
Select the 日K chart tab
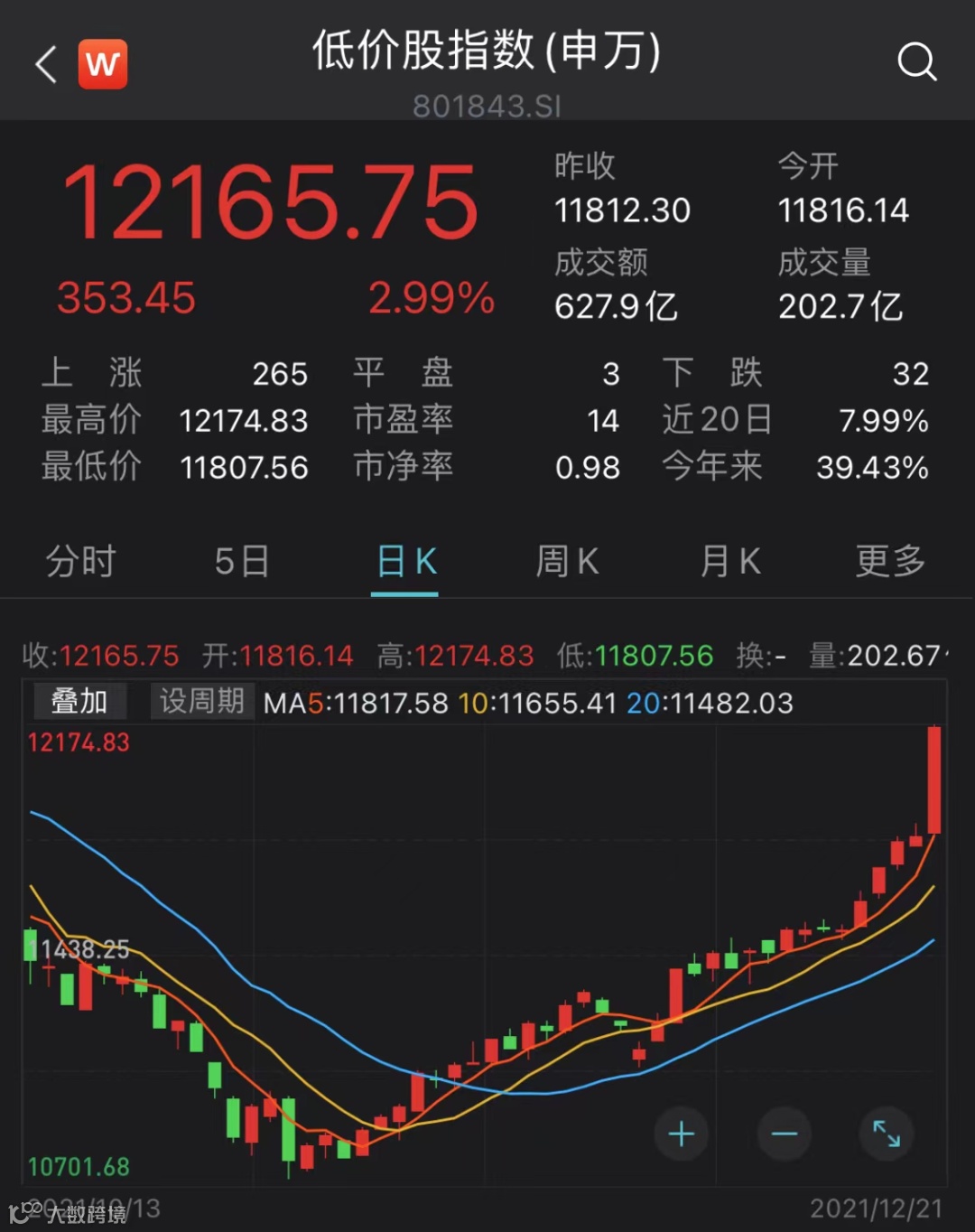click(405, 561)
